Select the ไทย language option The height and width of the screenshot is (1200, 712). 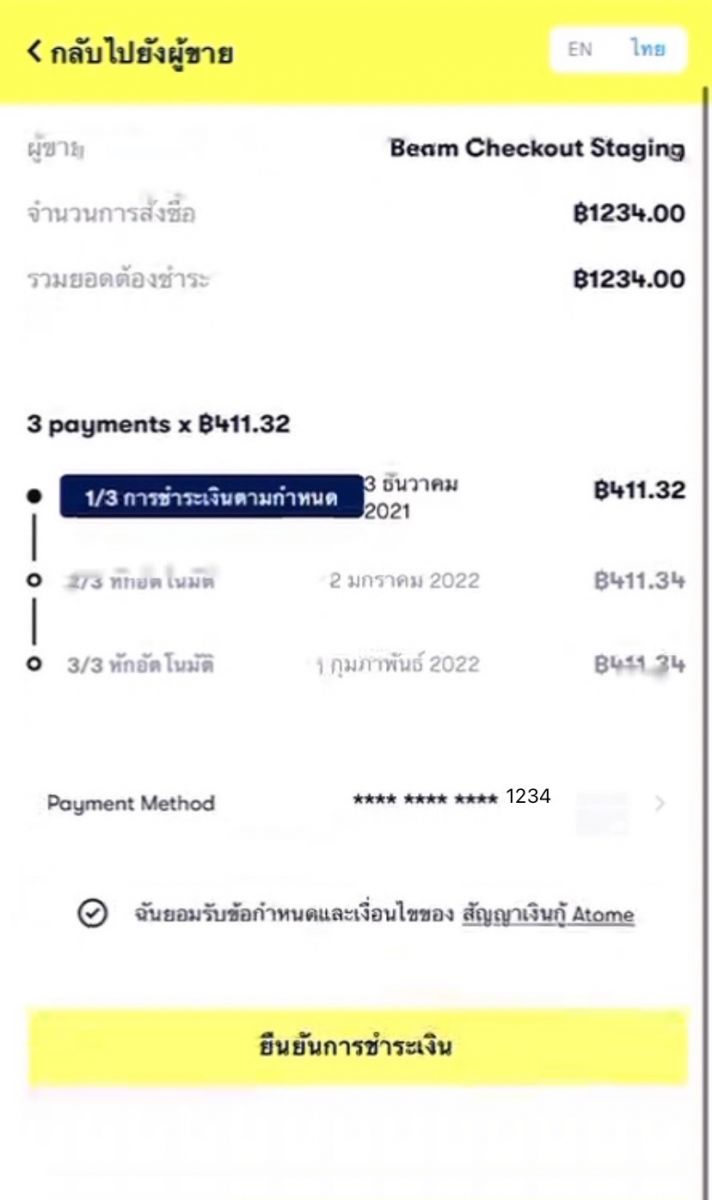pyautogui.click(x=647, y=49)
